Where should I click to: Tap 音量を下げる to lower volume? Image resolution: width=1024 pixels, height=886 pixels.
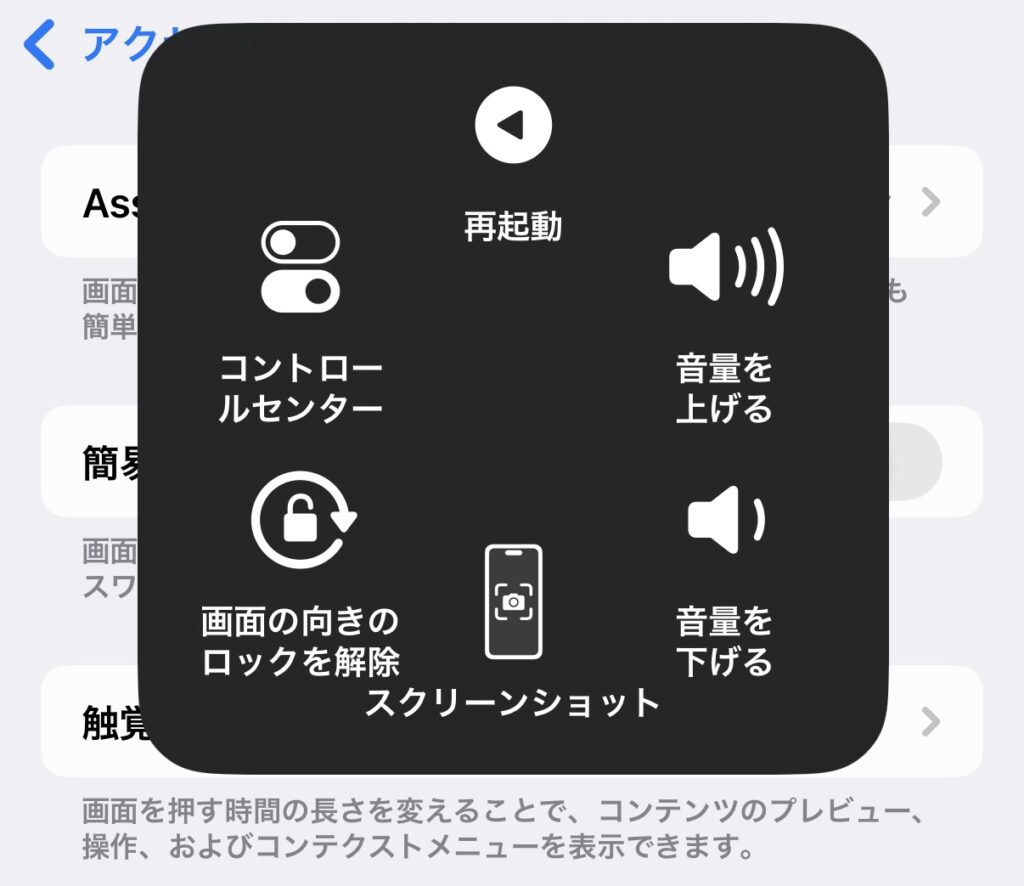[725, 520]
